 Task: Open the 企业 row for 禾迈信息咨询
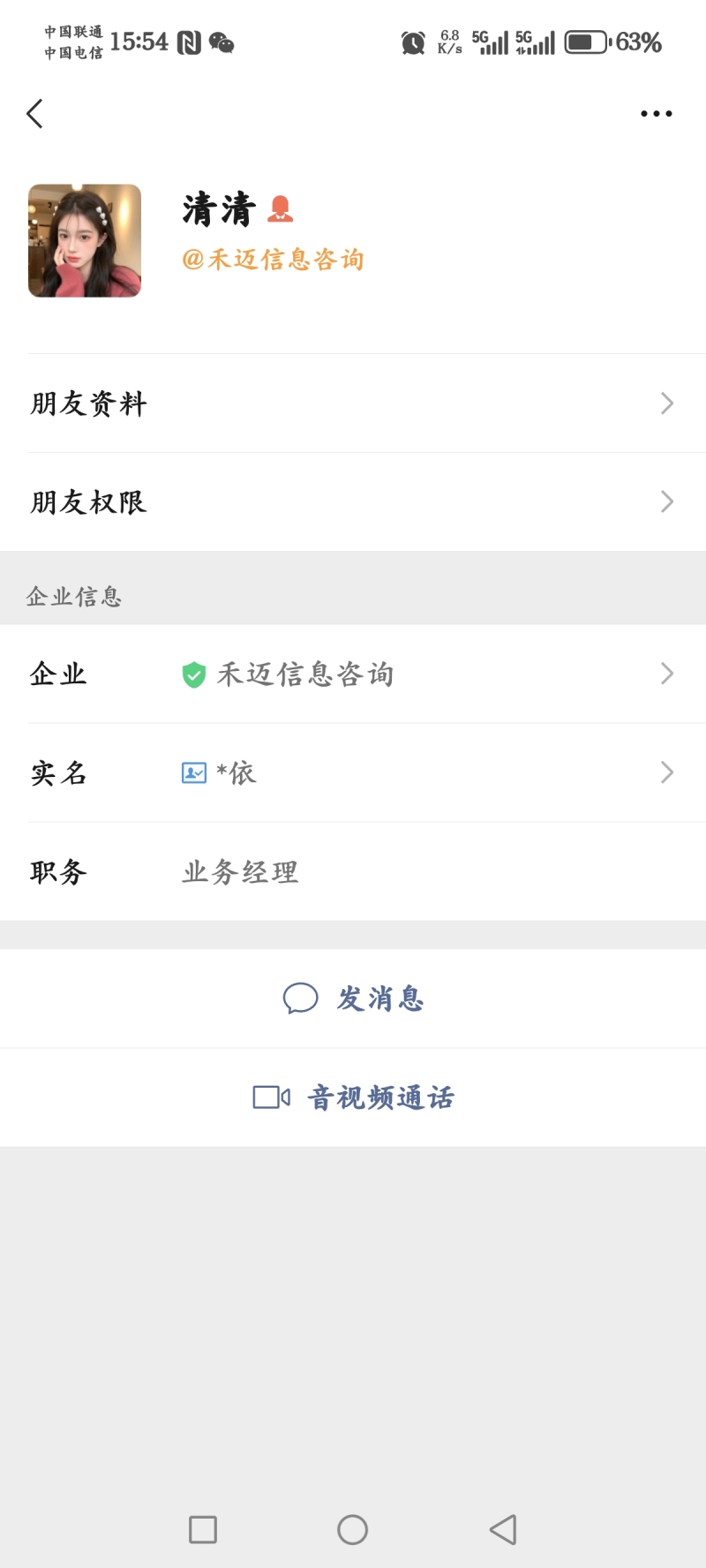pyautogui.click(x=353, y=674)
